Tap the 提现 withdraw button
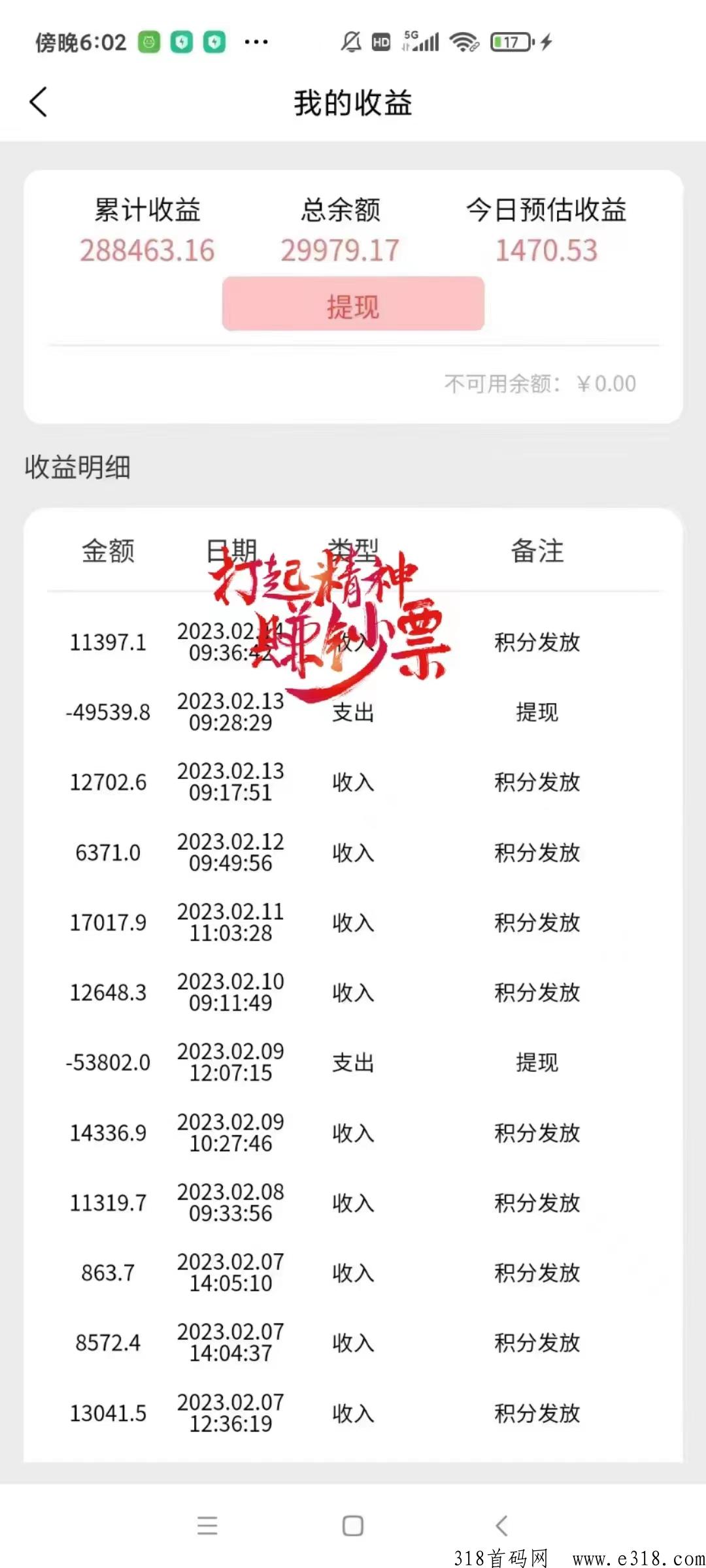The height and width of the screenshot is (1568, 706). 353,304
